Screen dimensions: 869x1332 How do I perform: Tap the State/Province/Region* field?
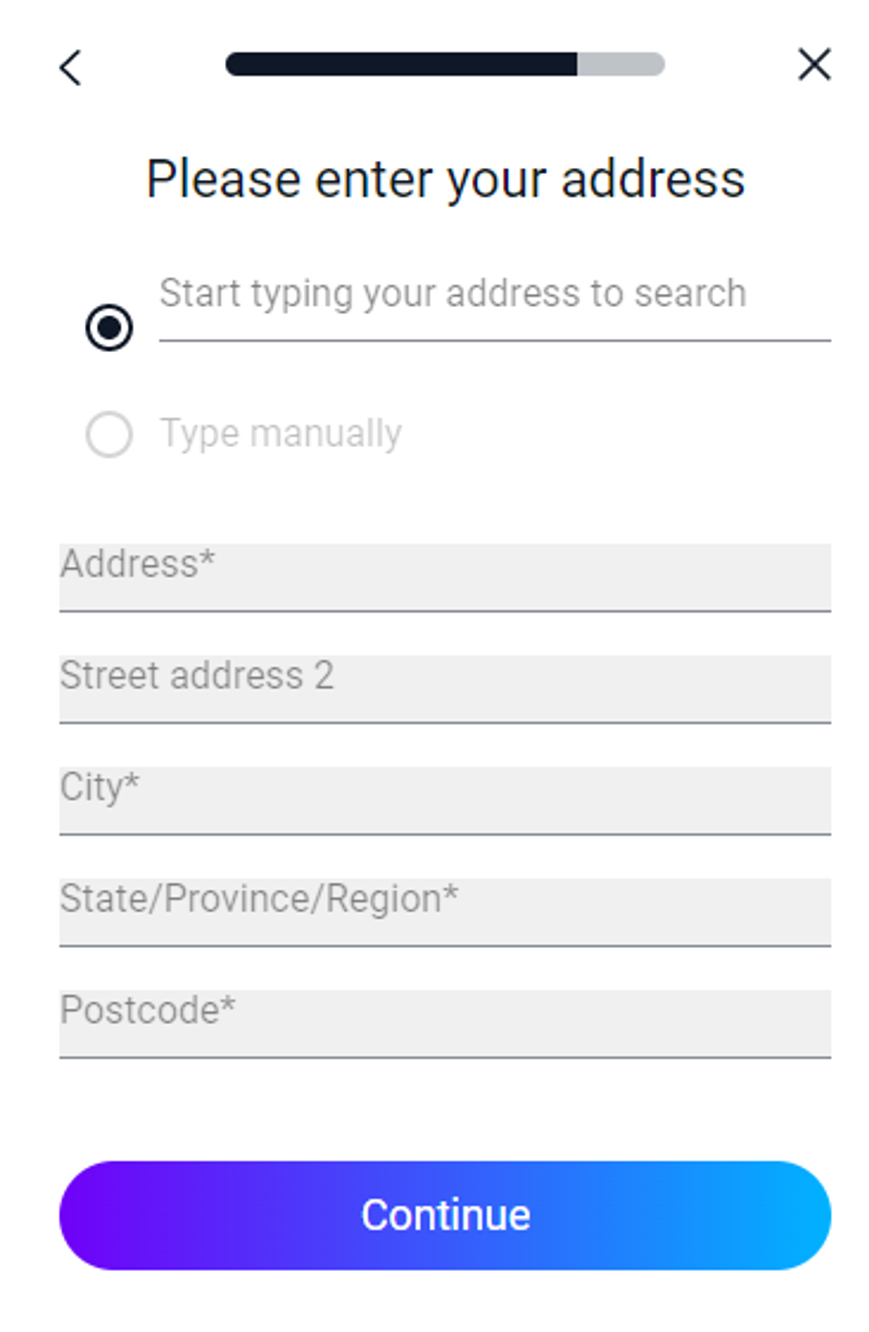click(445, 911)
